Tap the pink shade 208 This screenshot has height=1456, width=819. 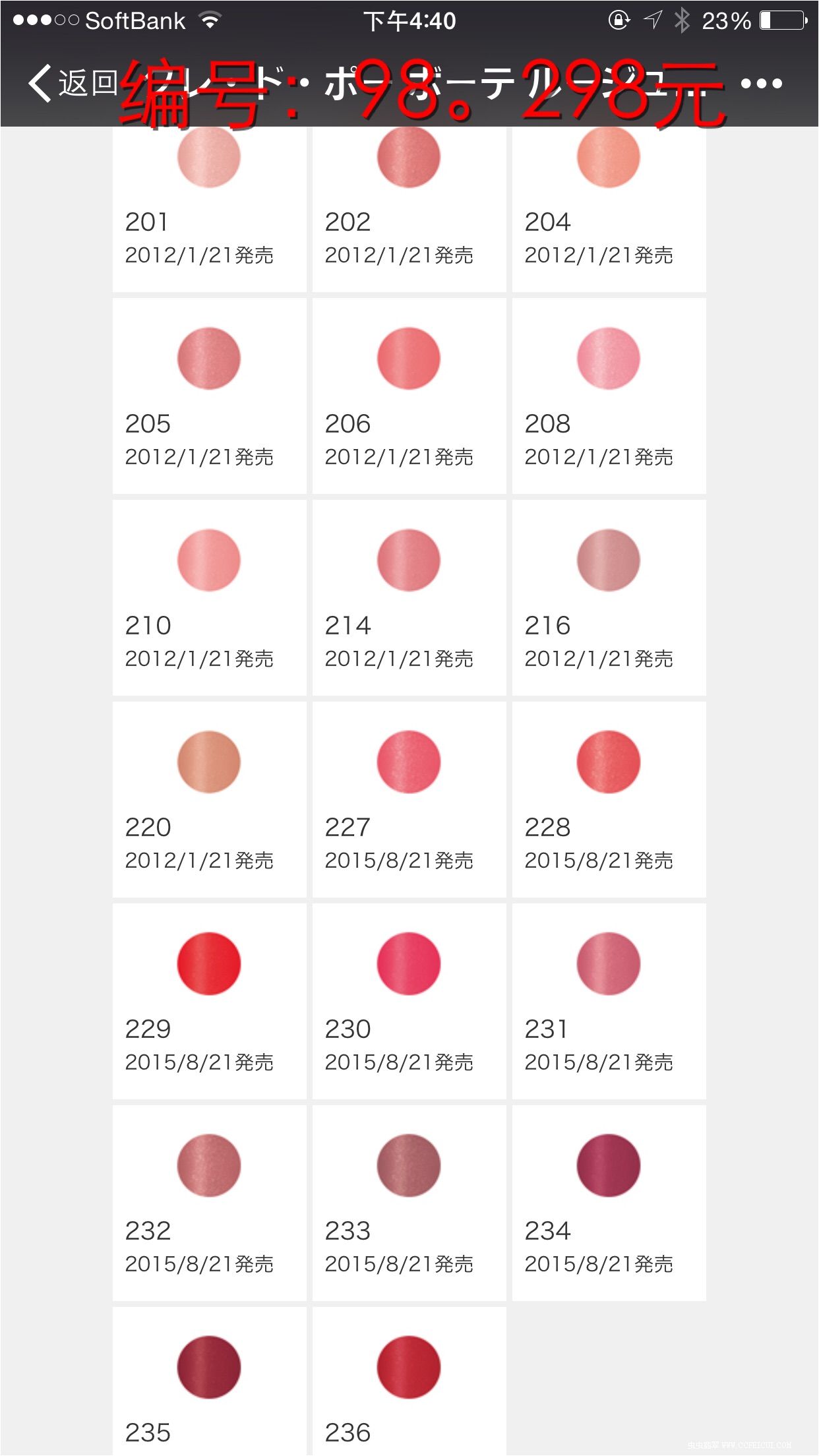(609, 396)
